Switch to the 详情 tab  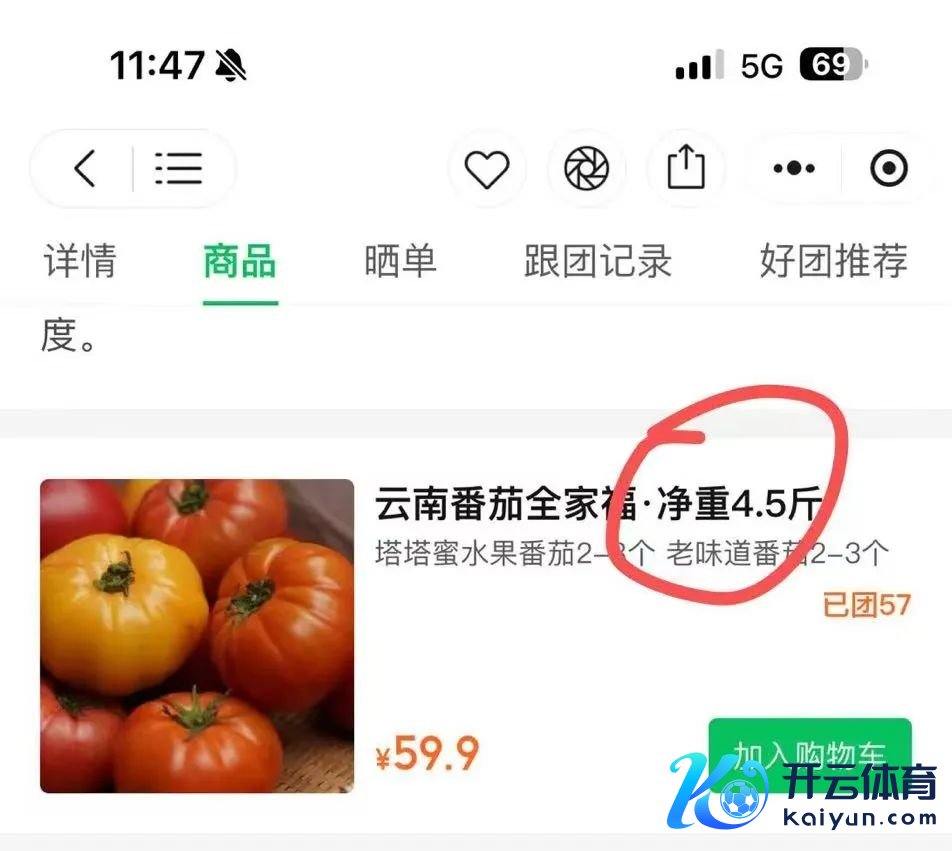(80, 262)
